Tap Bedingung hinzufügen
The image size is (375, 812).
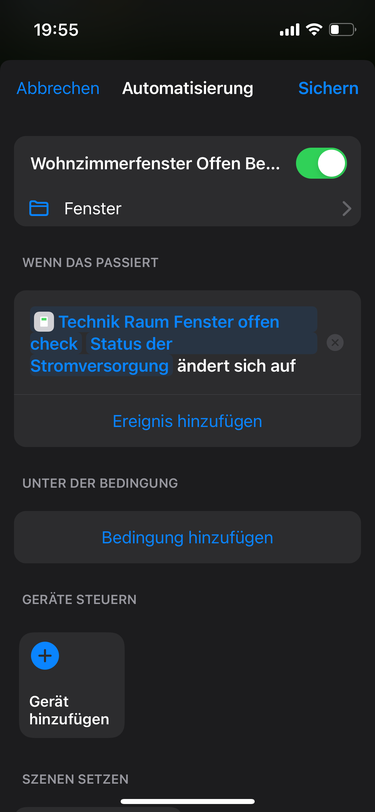pos(188,537)
